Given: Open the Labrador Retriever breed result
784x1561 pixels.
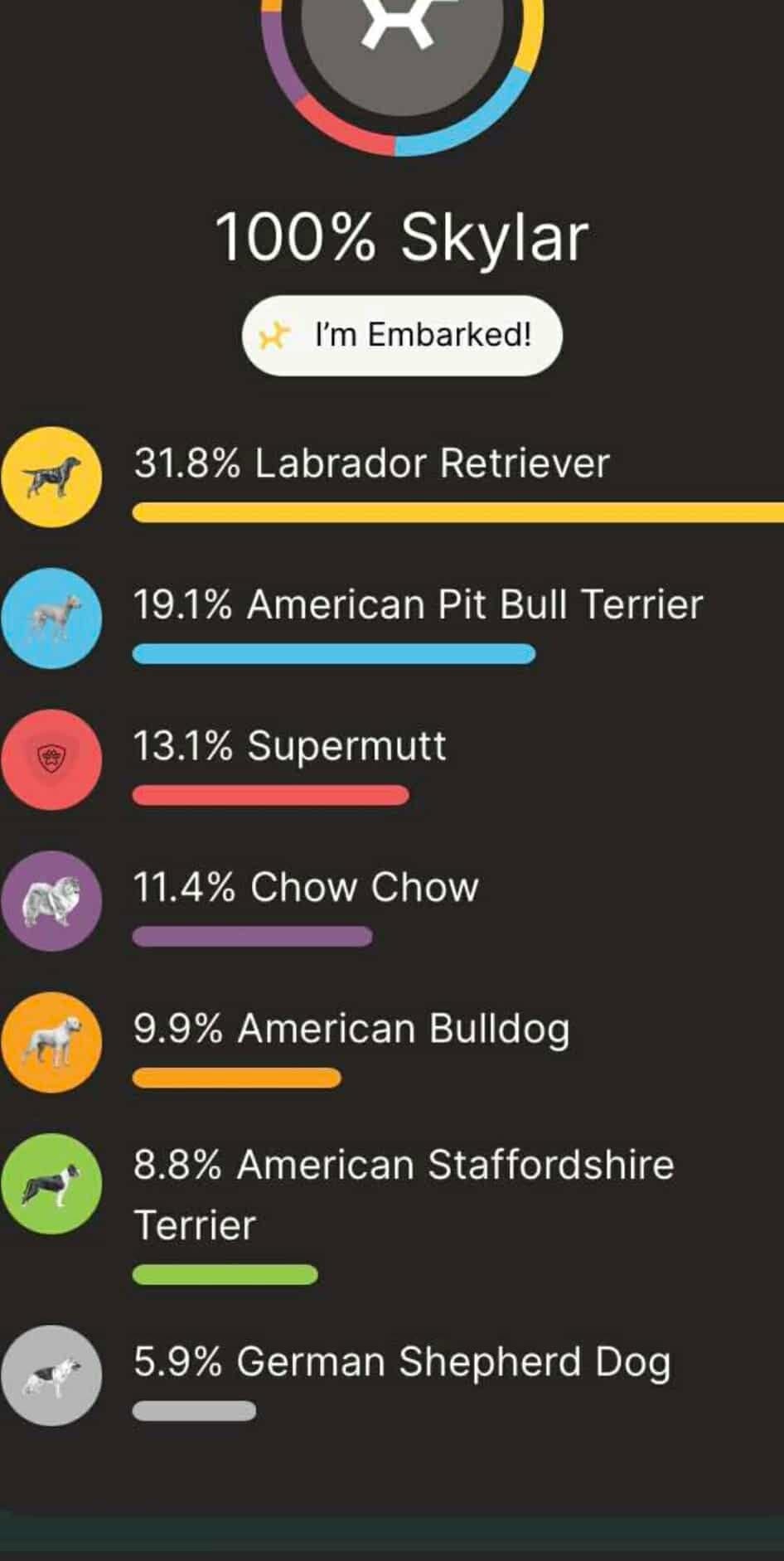Looking at the screenshot, I should pos(392,477).
